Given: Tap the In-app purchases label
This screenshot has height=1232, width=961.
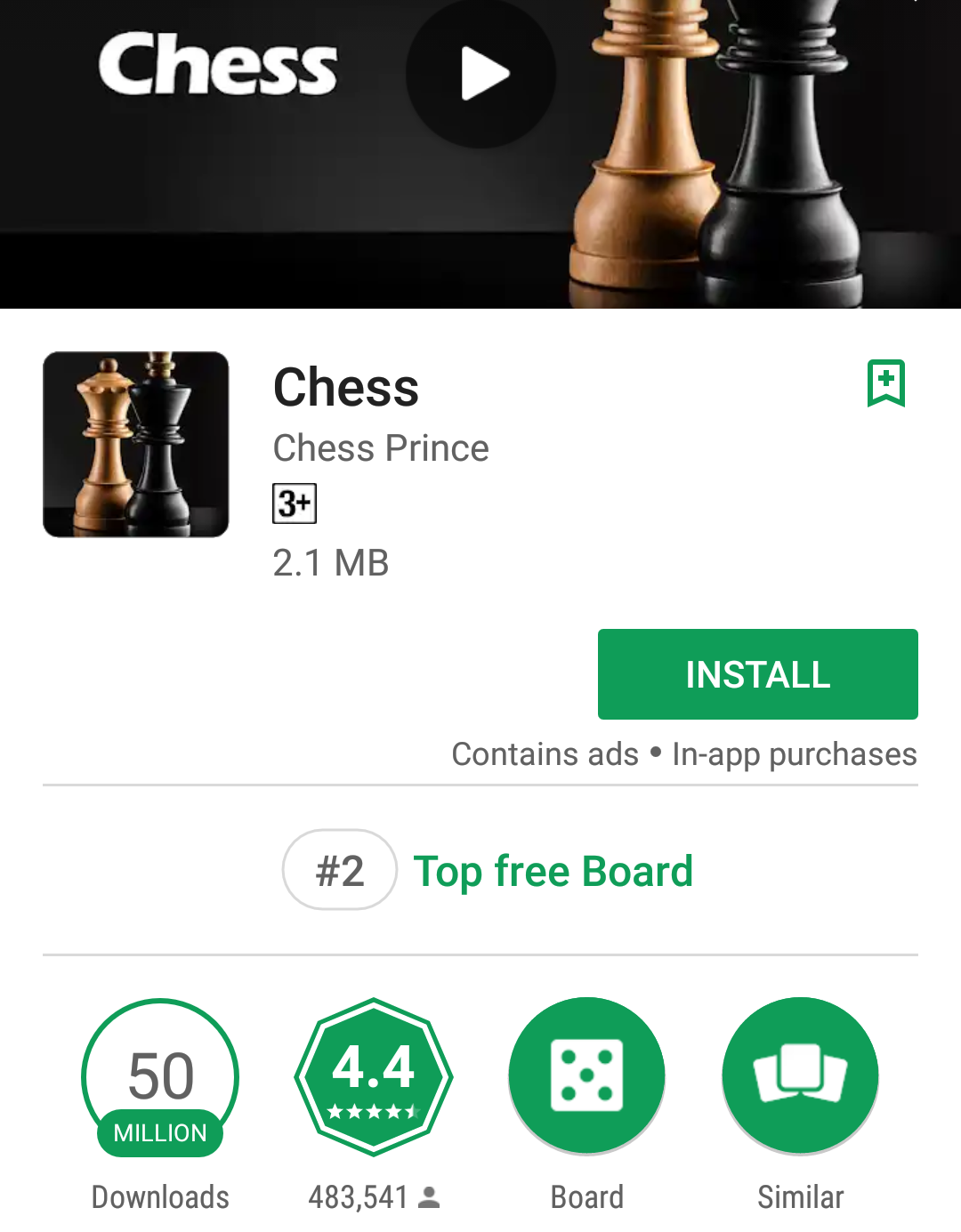Looking at the screenshot, I should coord(795,753).
